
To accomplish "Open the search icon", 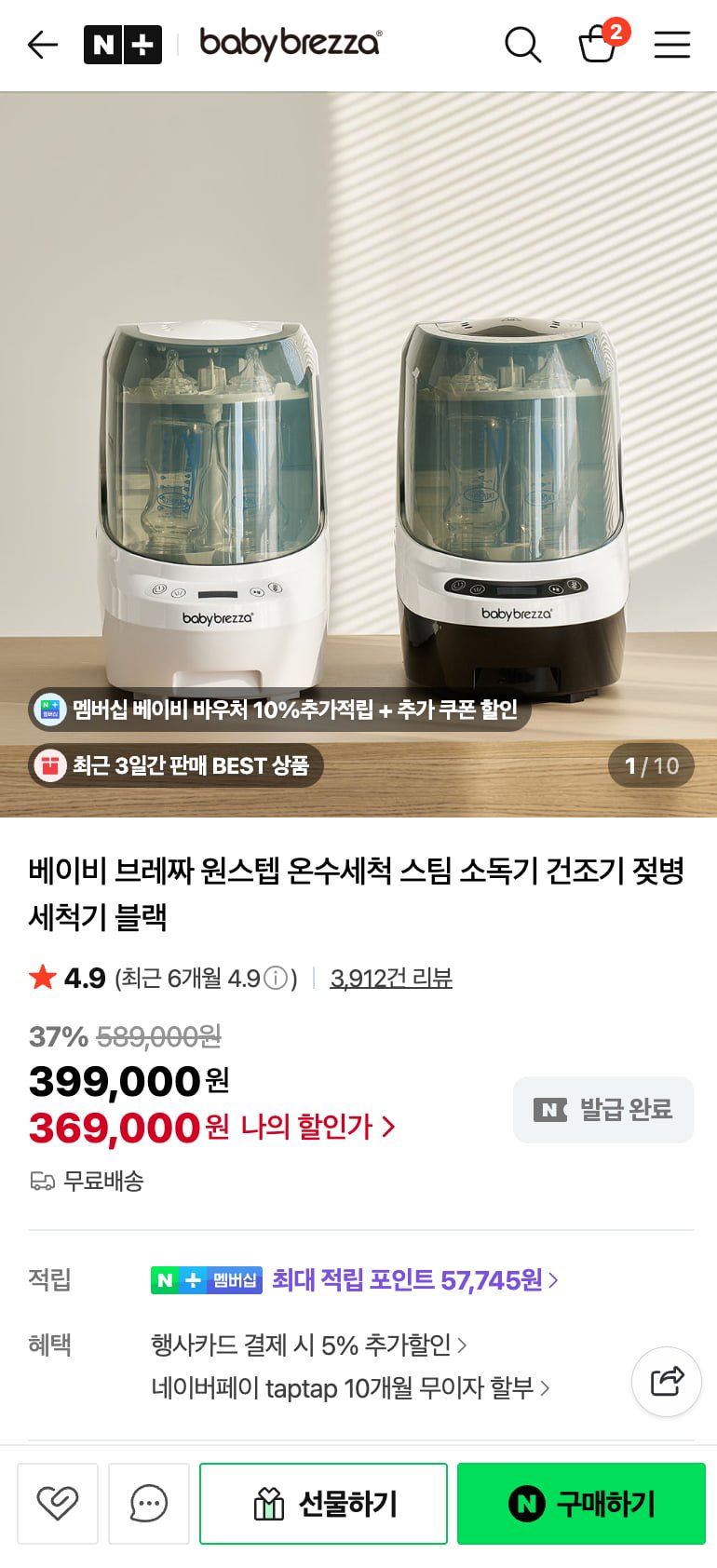I will [x=522, y=44].
